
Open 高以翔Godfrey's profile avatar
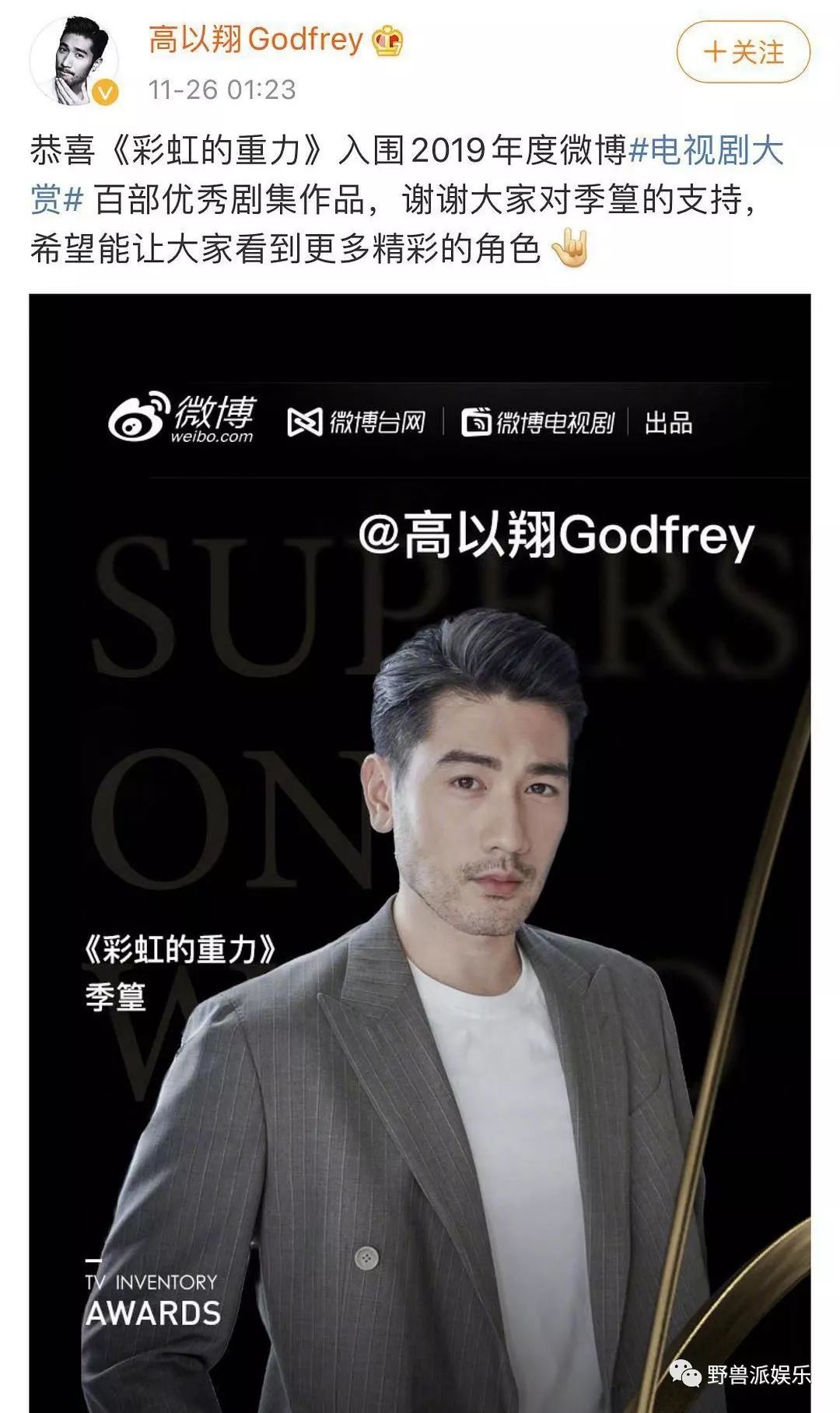tap(74, 61)
